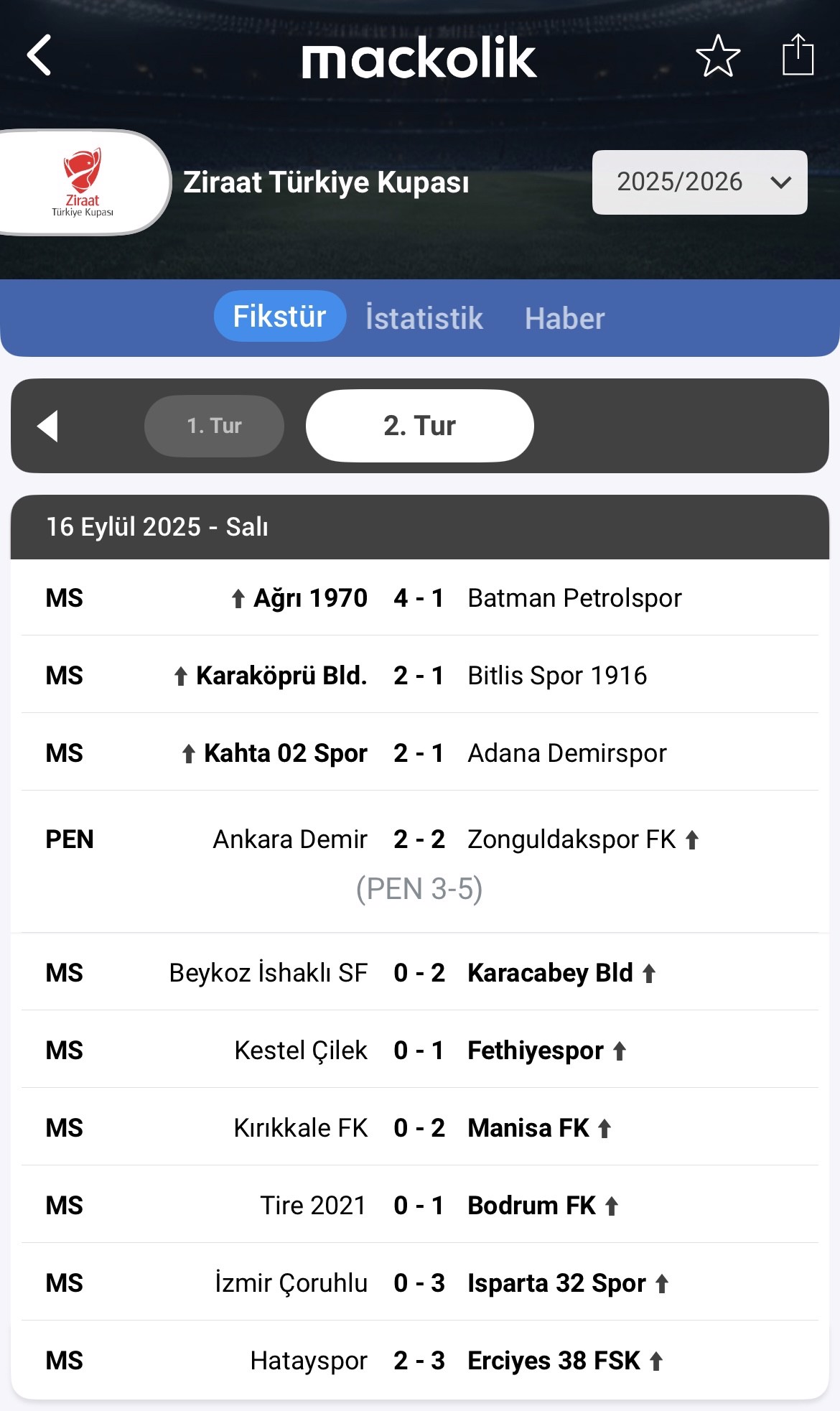Screen dimensions: 840x1411
Task: Open Ankara Demir vs Zonguldakspor FK match
Action: pos(420,862)
